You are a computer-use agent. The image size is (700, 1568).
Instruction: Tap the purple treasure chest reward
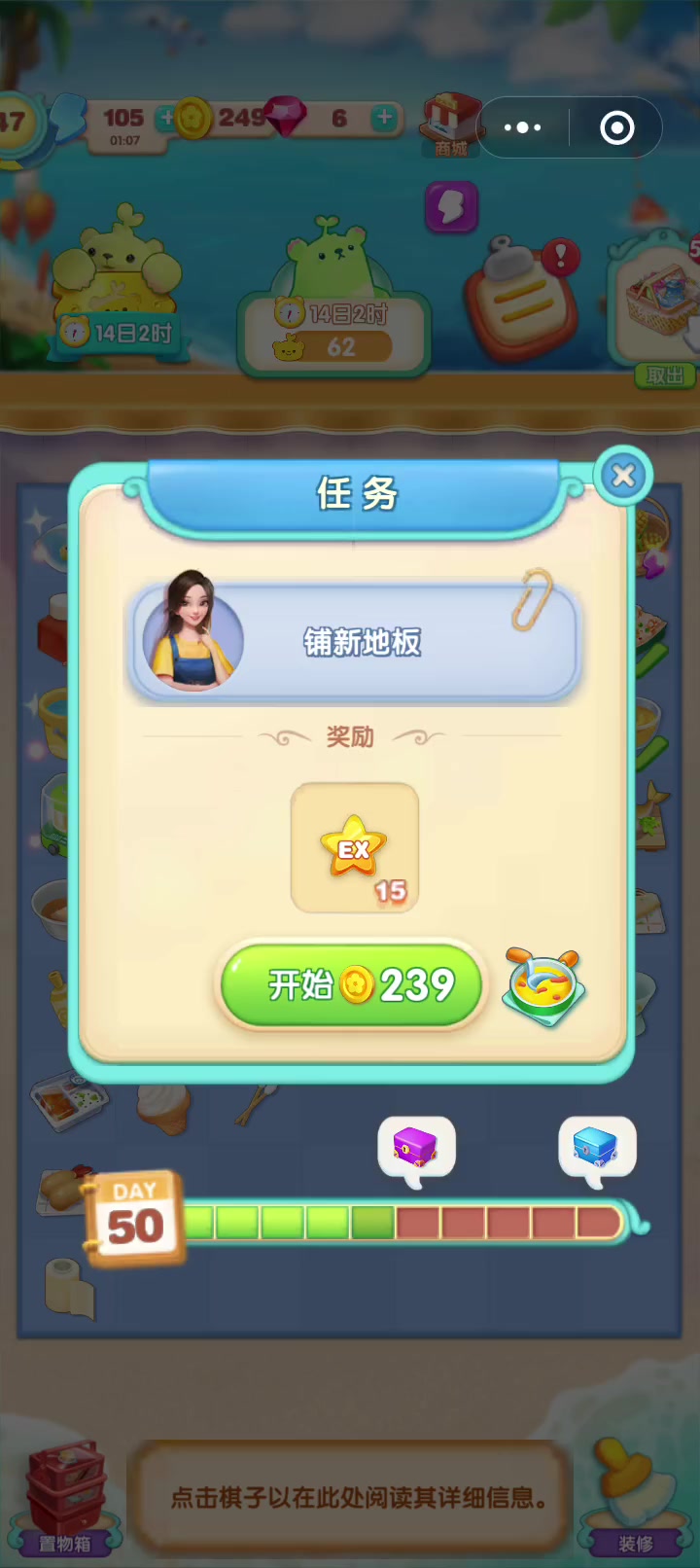click(x=416, y=1150)
